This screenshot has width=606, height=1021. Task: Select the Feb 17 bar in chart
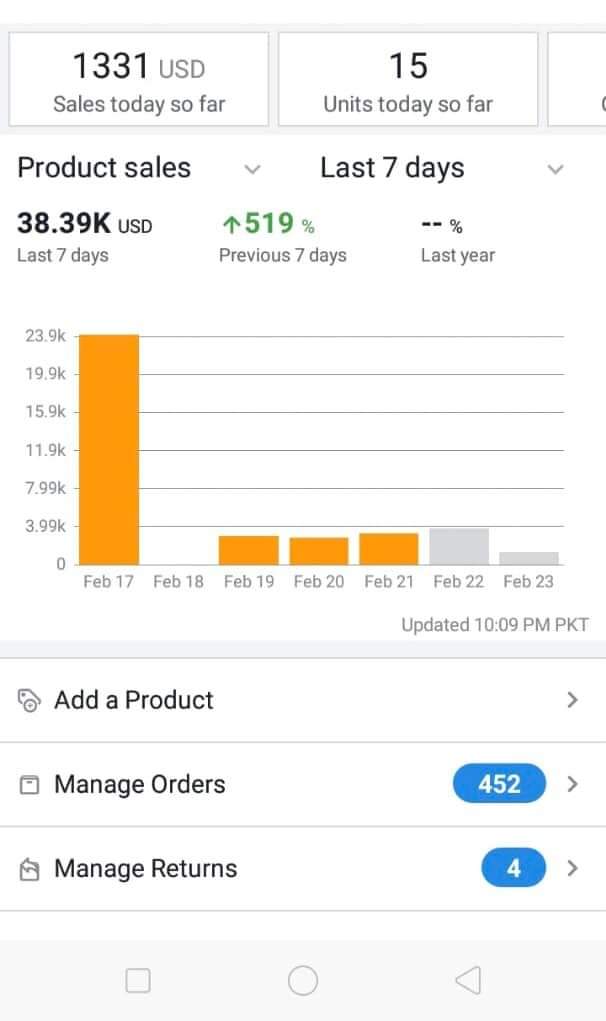(x=109, y=449)
